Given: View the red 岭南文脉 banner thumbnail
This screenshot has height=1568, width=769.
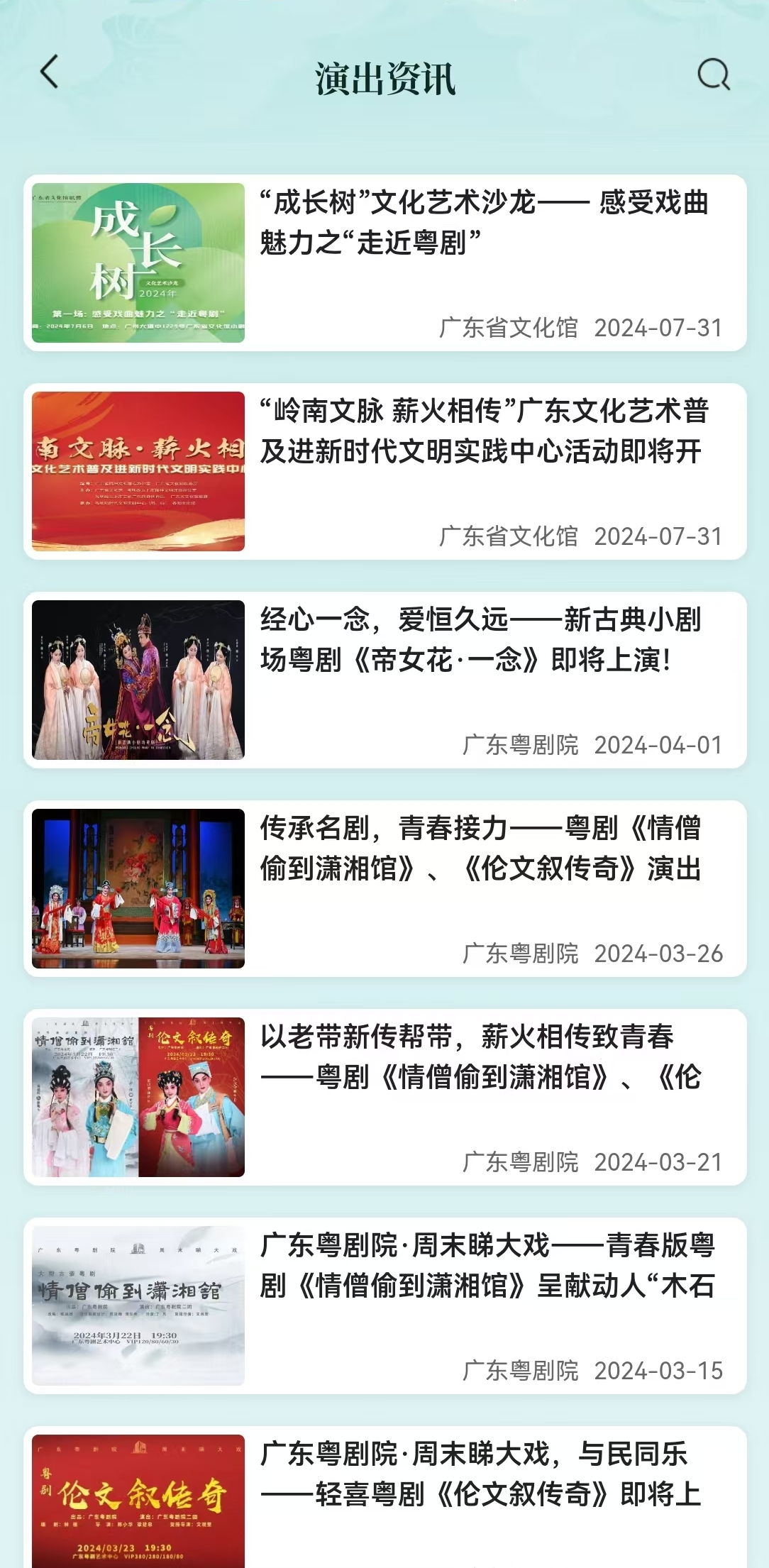Looking at the screenshot, I should 135,468.
